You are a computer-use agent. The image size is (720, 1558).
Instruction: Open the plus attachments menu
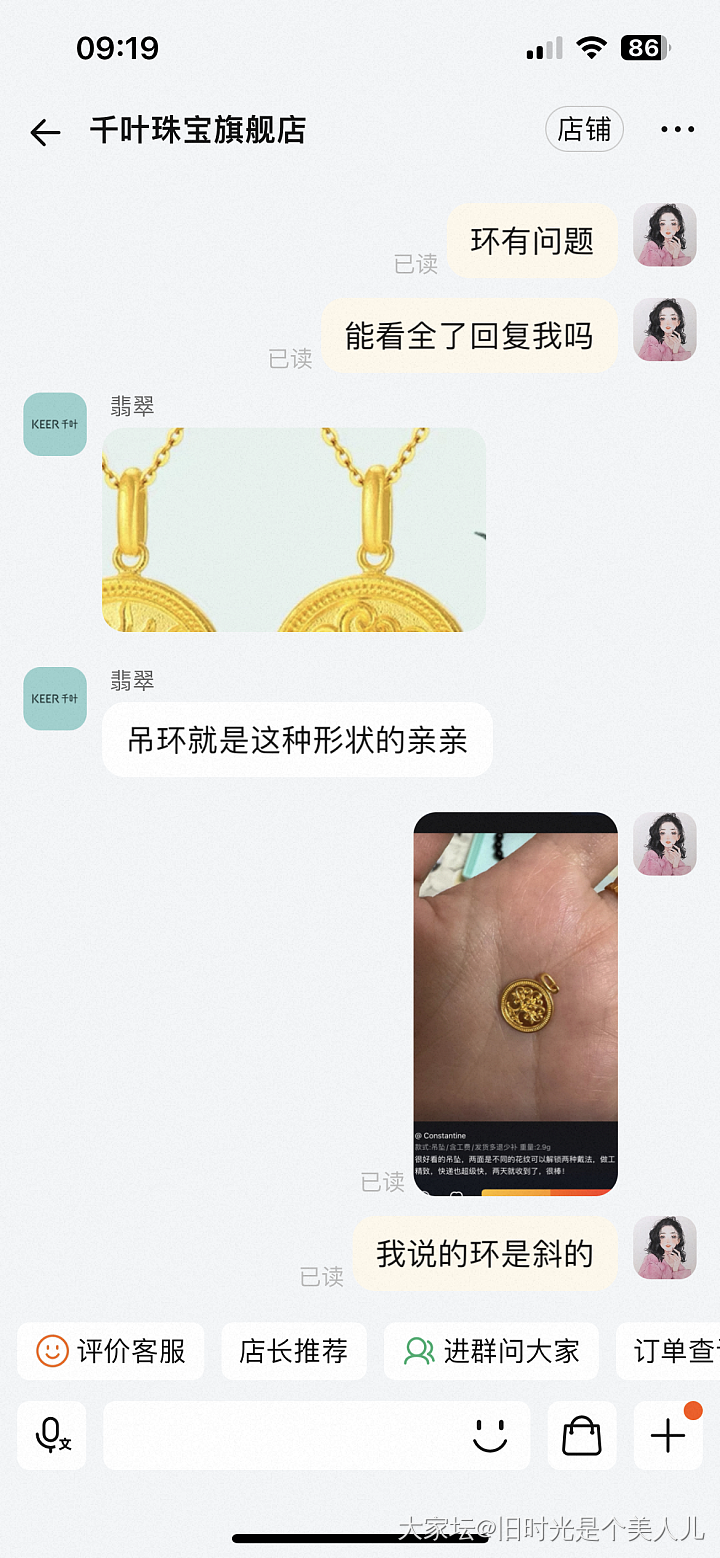667,1435
